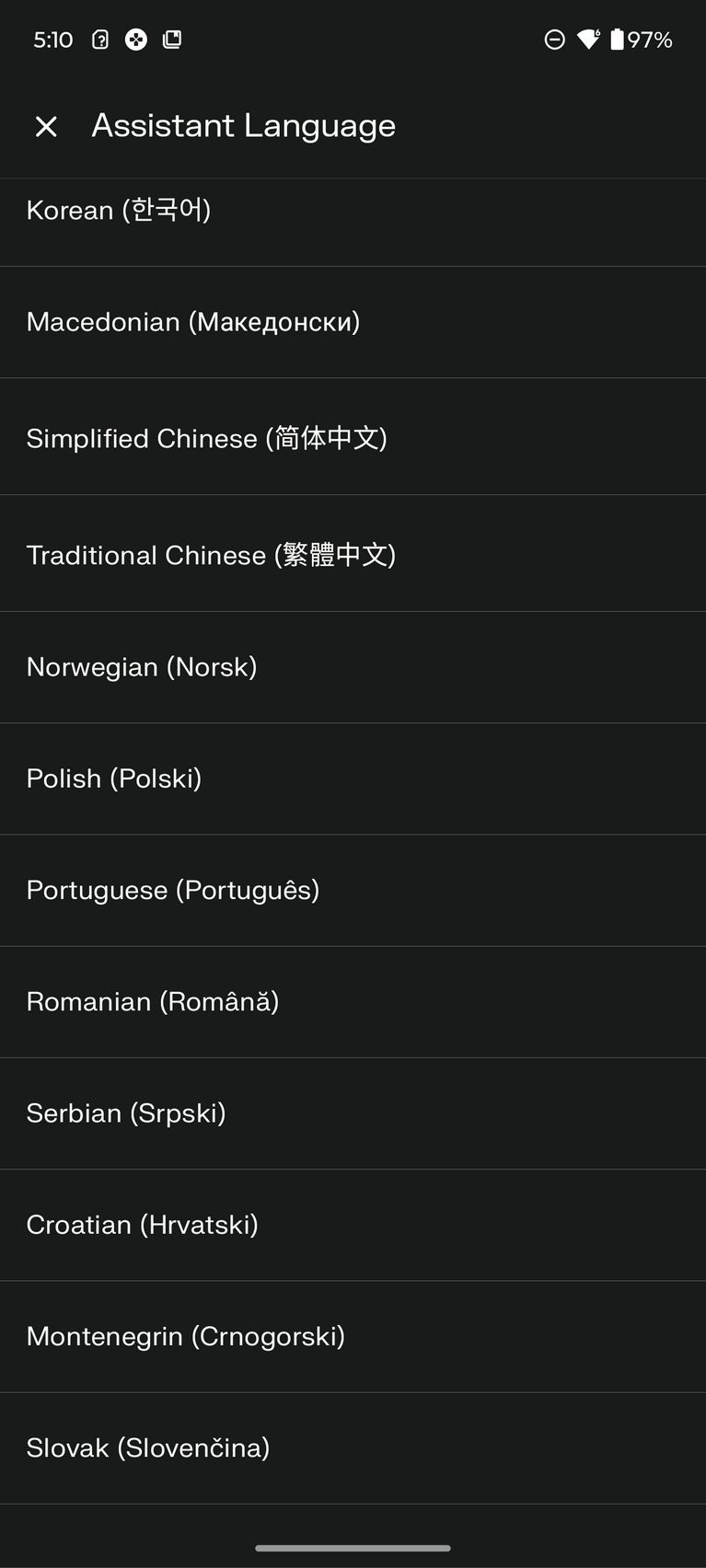The image size is (706, 1568).
Task: Close the Assistant Language screen
Action: [x=46, y=126]
